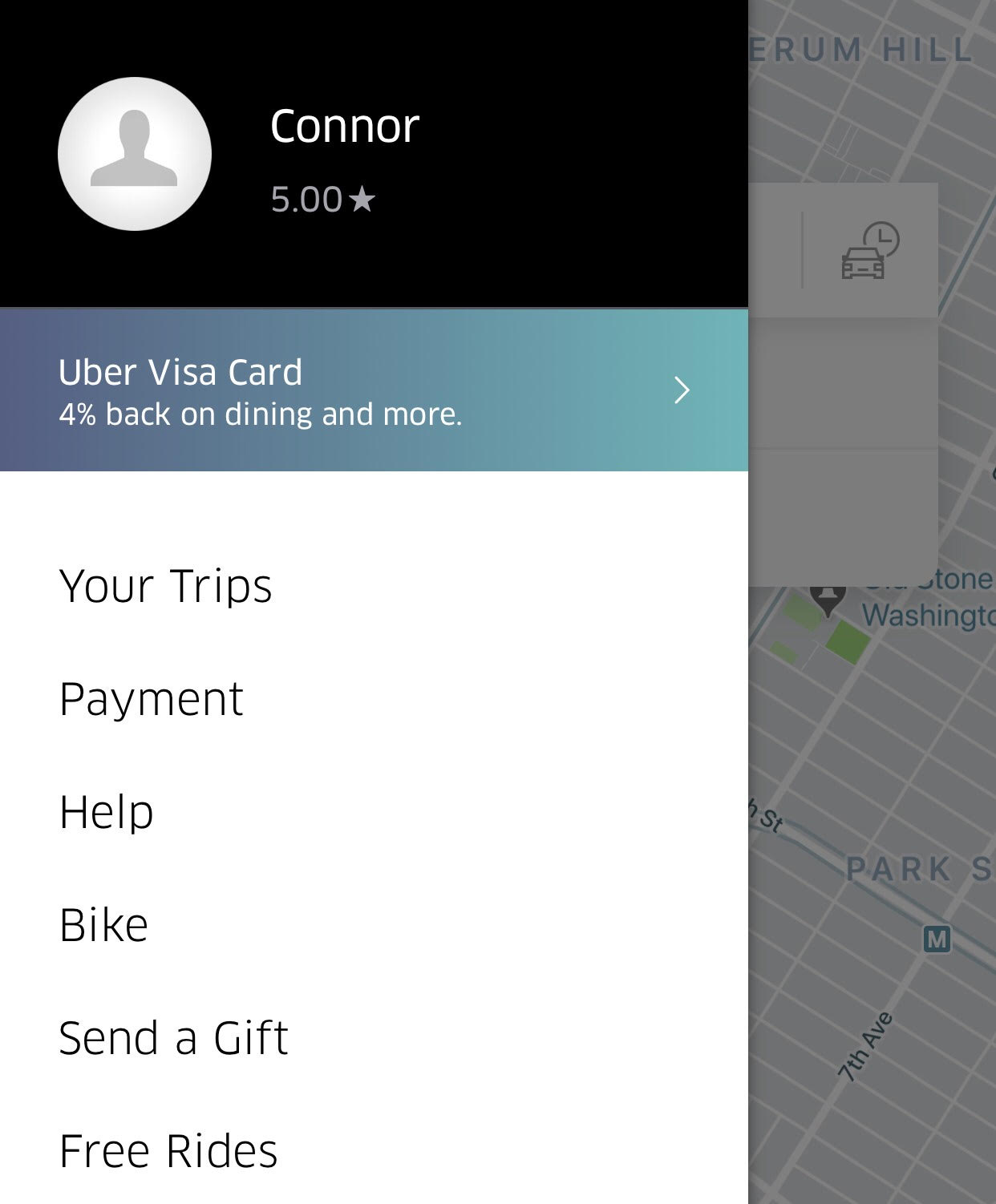Open Free Rides

(x=168, y=1151)
